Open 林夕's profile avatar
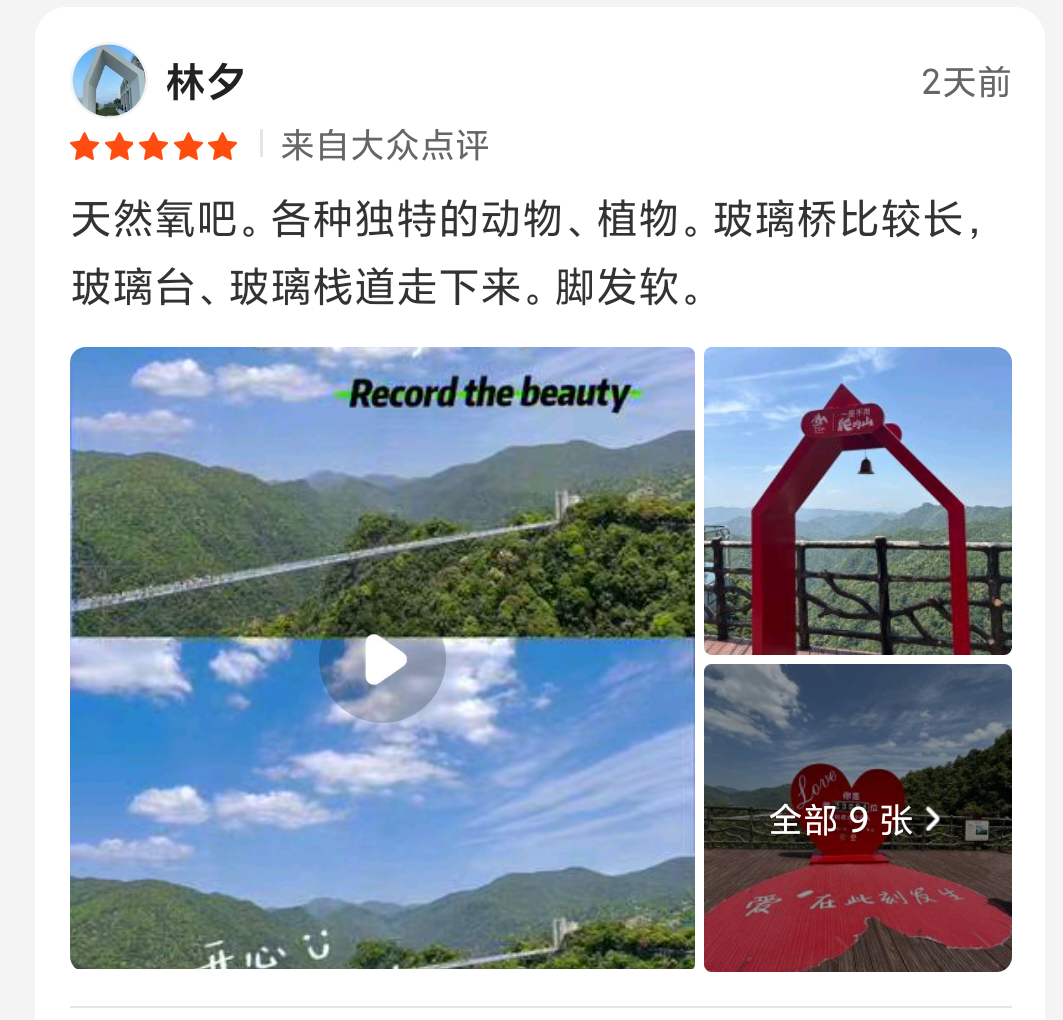 click(109, 81)
